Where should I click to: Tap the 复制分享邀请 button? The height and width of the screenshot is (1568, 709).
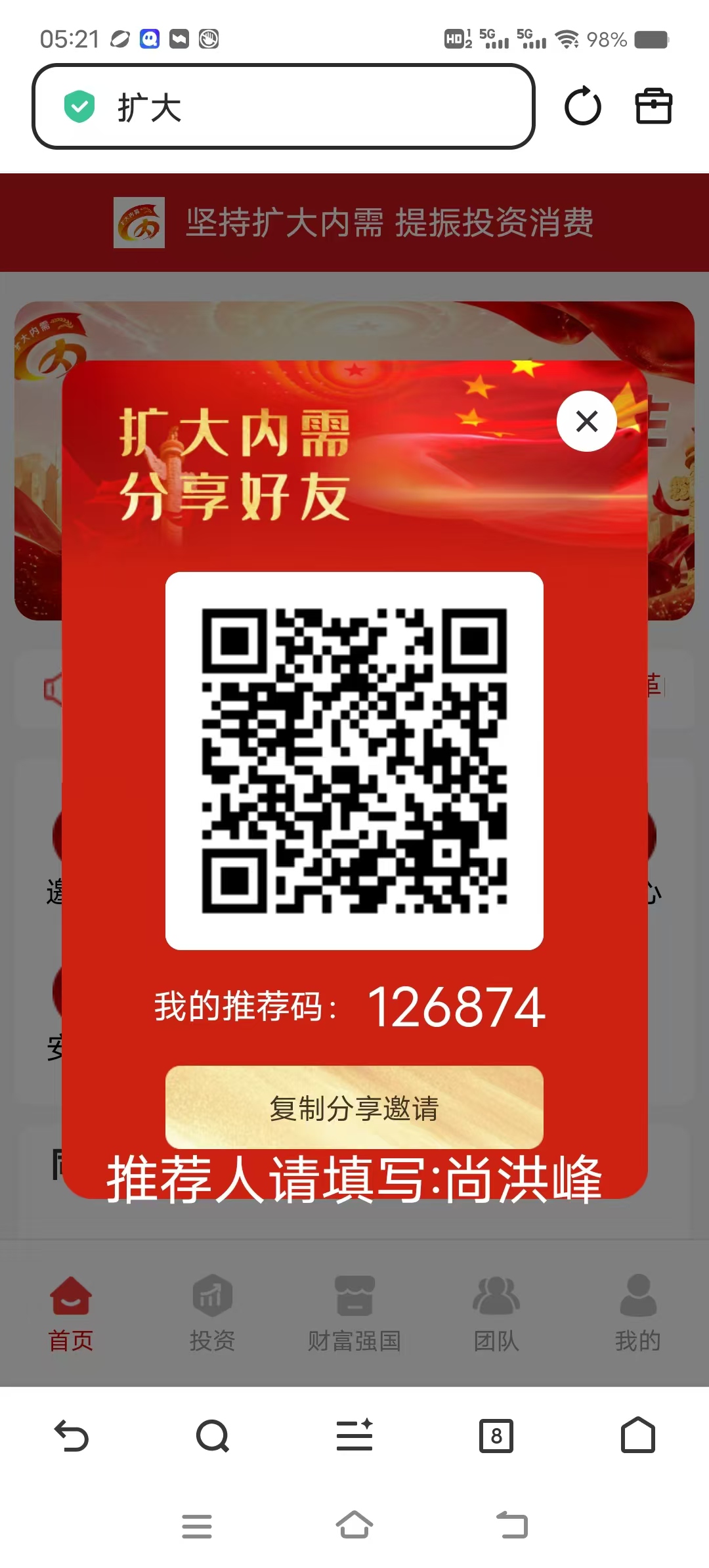tap(354, 1108)
